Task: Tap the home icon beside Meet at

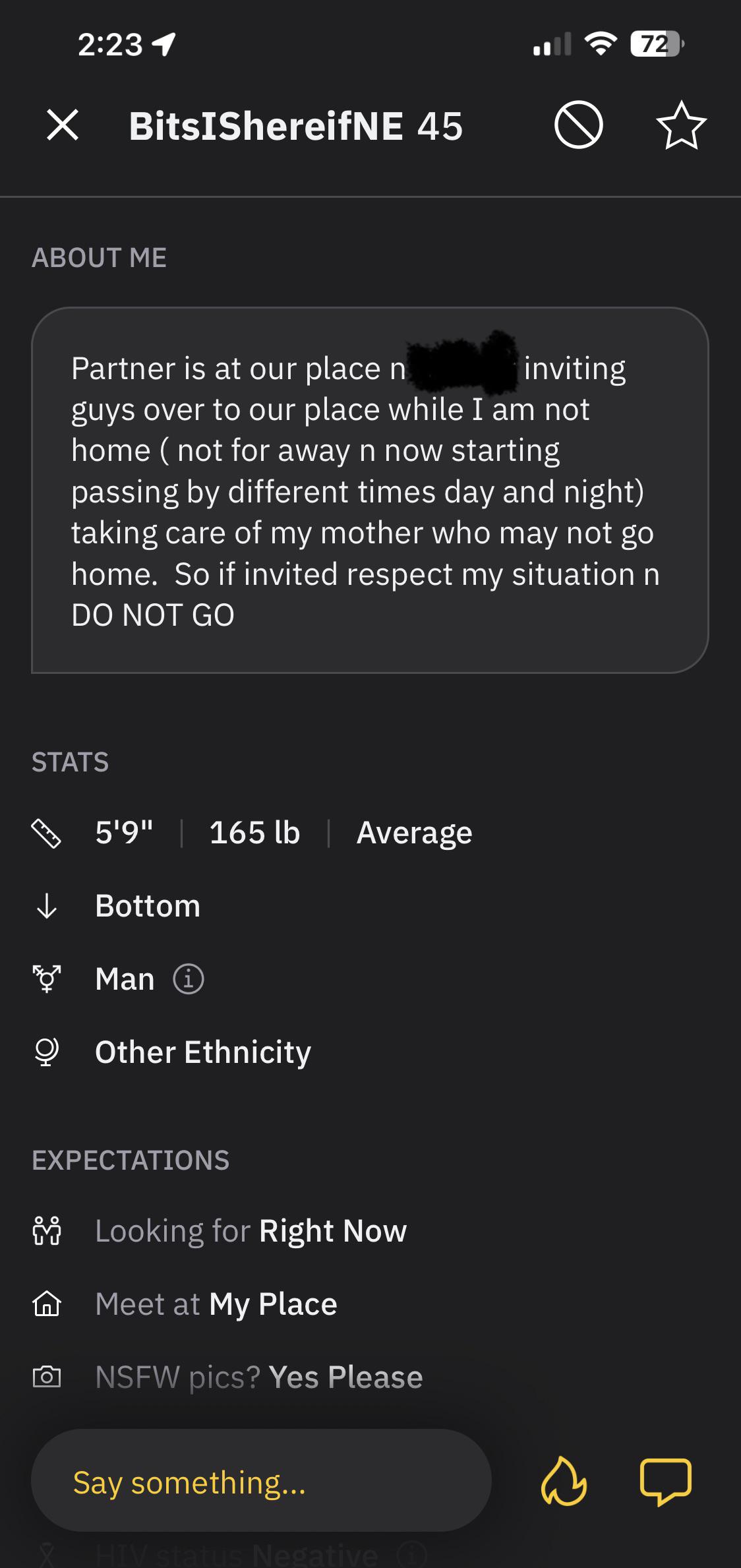Action: tap(47, 1303)
